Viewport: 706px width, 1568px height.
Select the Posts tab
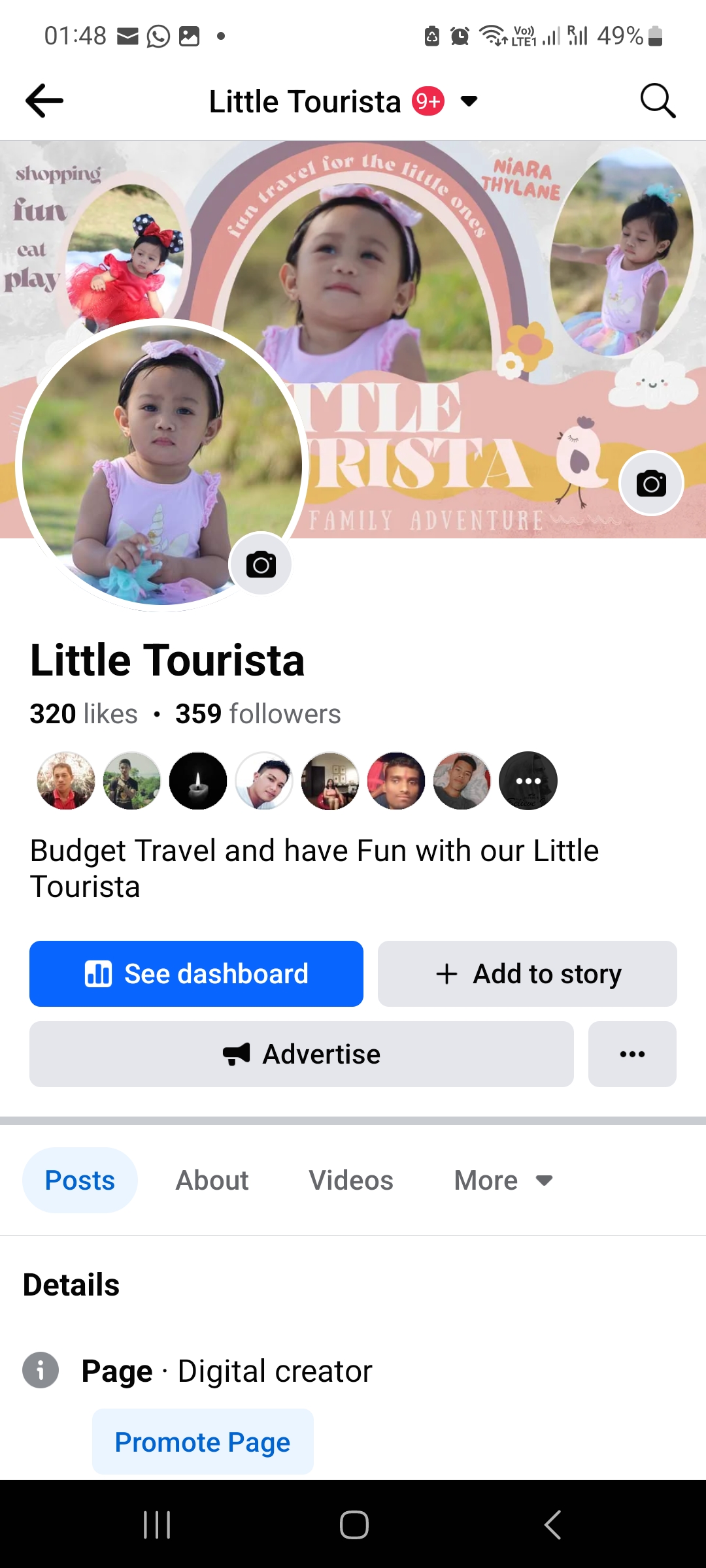[x=80, y=1181]
